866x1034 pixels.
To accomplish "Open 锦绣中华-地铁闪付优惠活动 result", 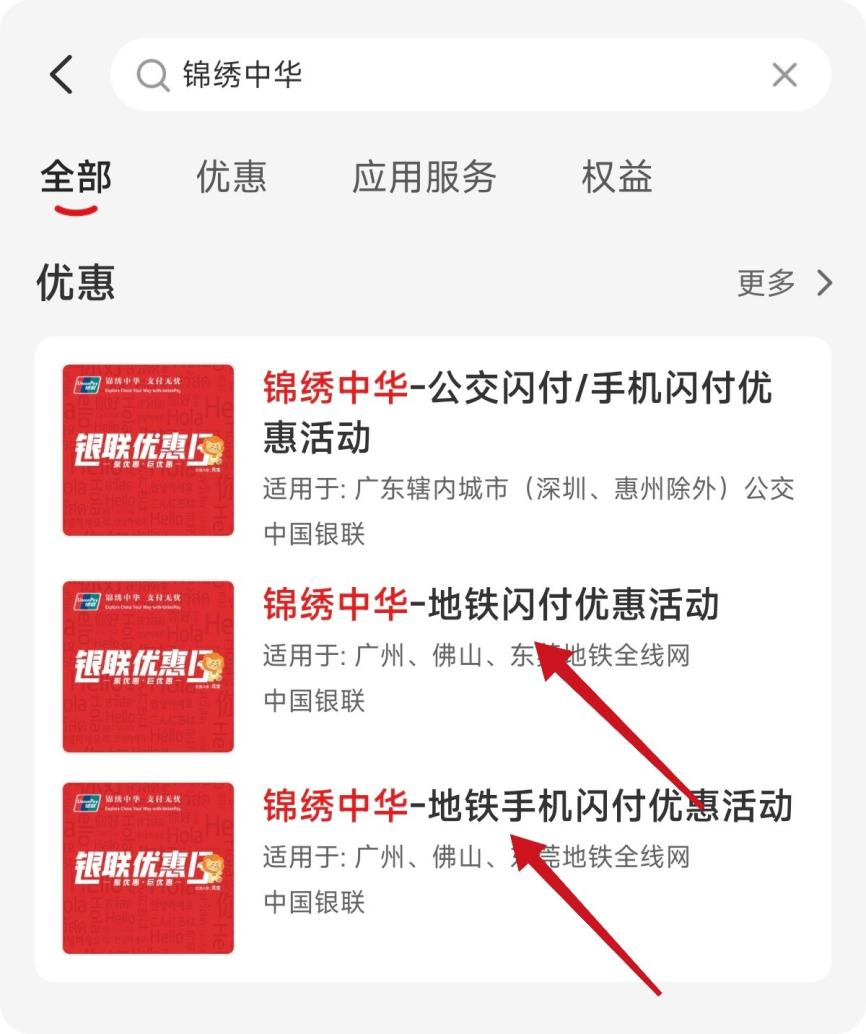I will [x=433, y=666].
